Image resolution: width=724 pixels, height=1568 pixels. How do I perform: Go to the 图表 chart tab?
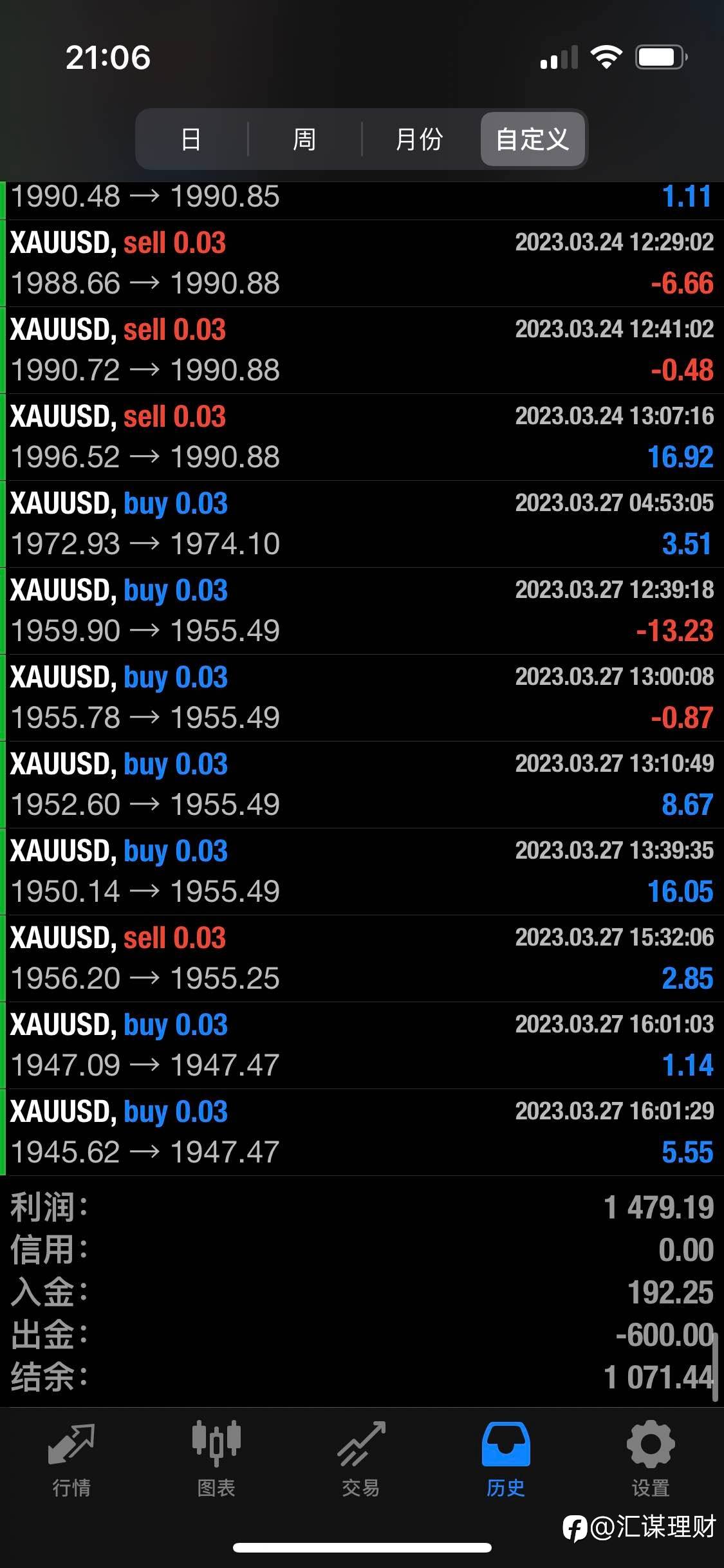point(216,1460)
